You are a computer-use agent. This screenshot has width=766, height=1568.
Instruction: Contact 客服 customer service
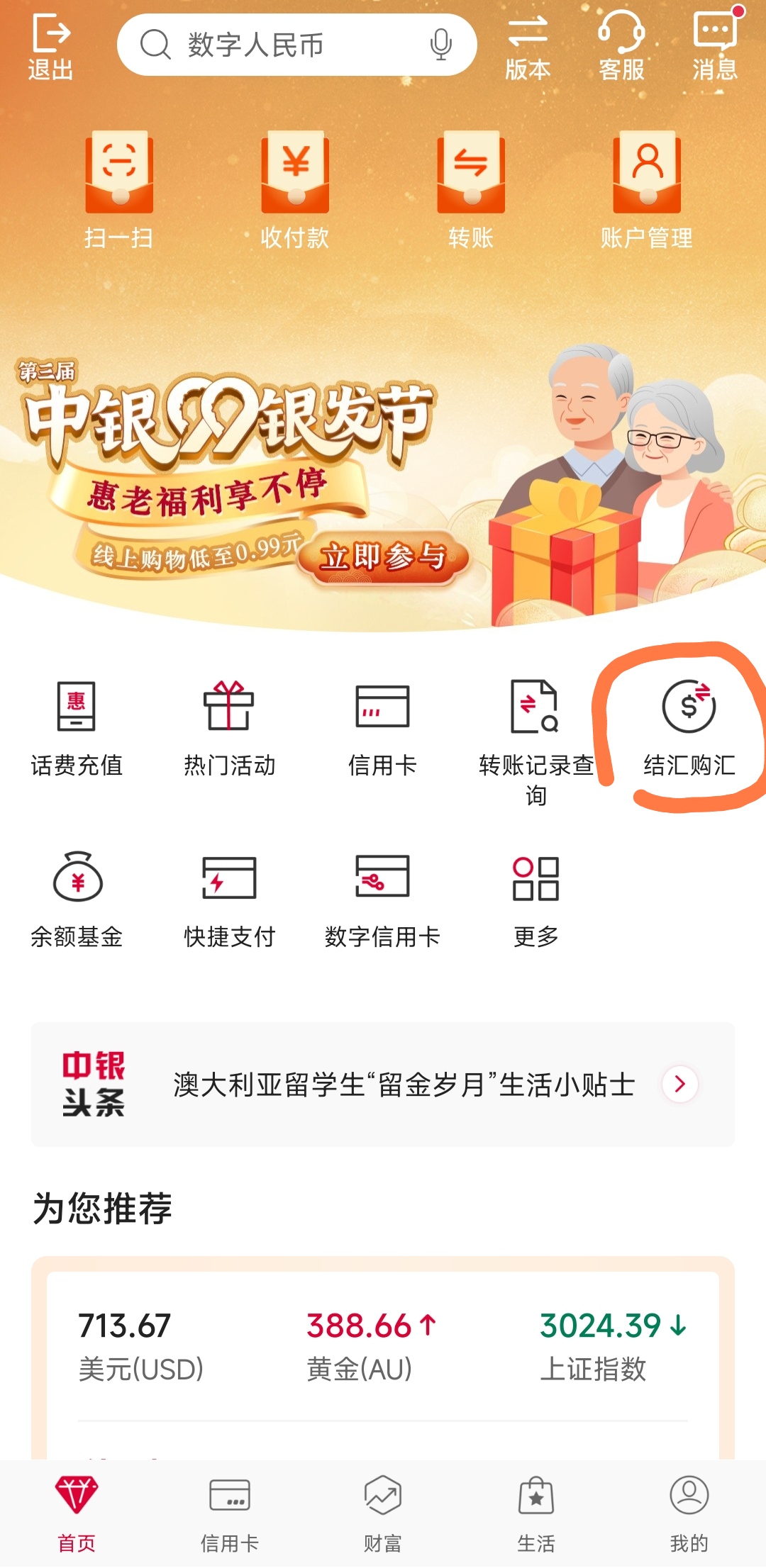(621, 47)
